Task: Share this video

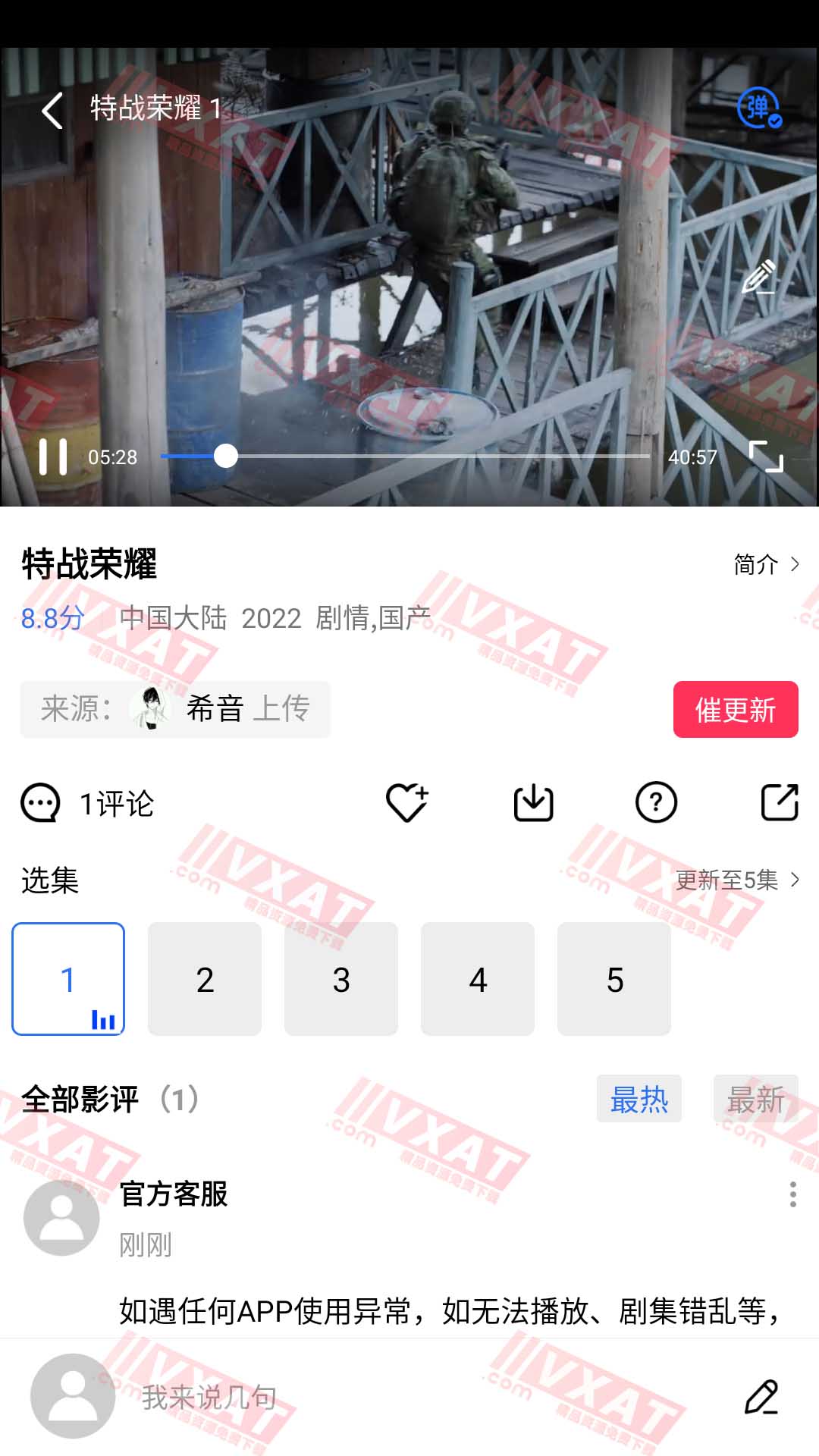Action: [780, 803]
